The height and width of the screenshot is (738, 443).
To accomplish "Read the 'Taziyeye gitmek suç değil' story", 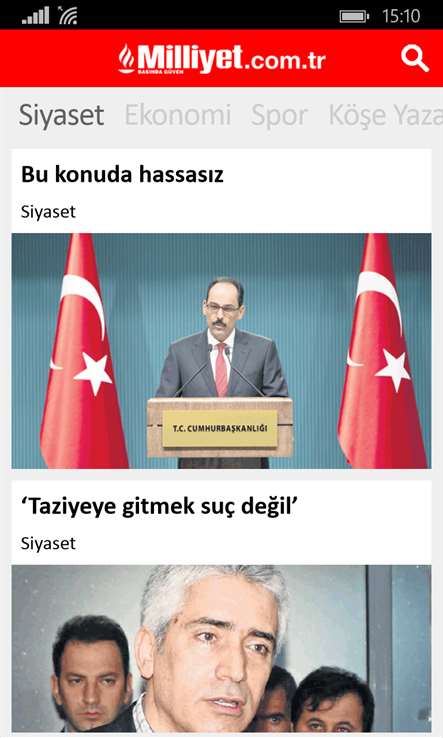I will (x=160, y=506).
